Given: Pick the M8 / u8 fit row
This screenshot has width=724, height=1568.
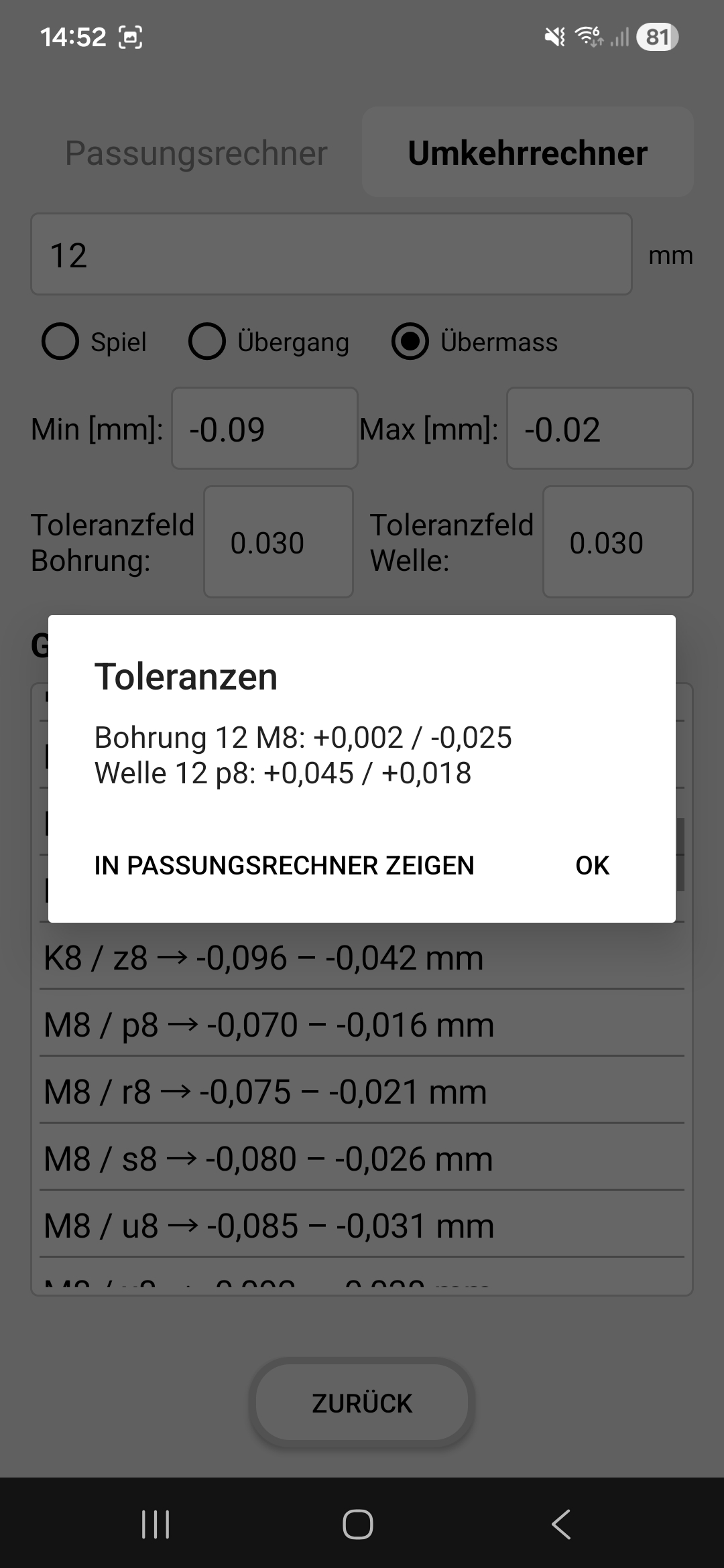Looking at the screenshot, I should [362, 1226].
